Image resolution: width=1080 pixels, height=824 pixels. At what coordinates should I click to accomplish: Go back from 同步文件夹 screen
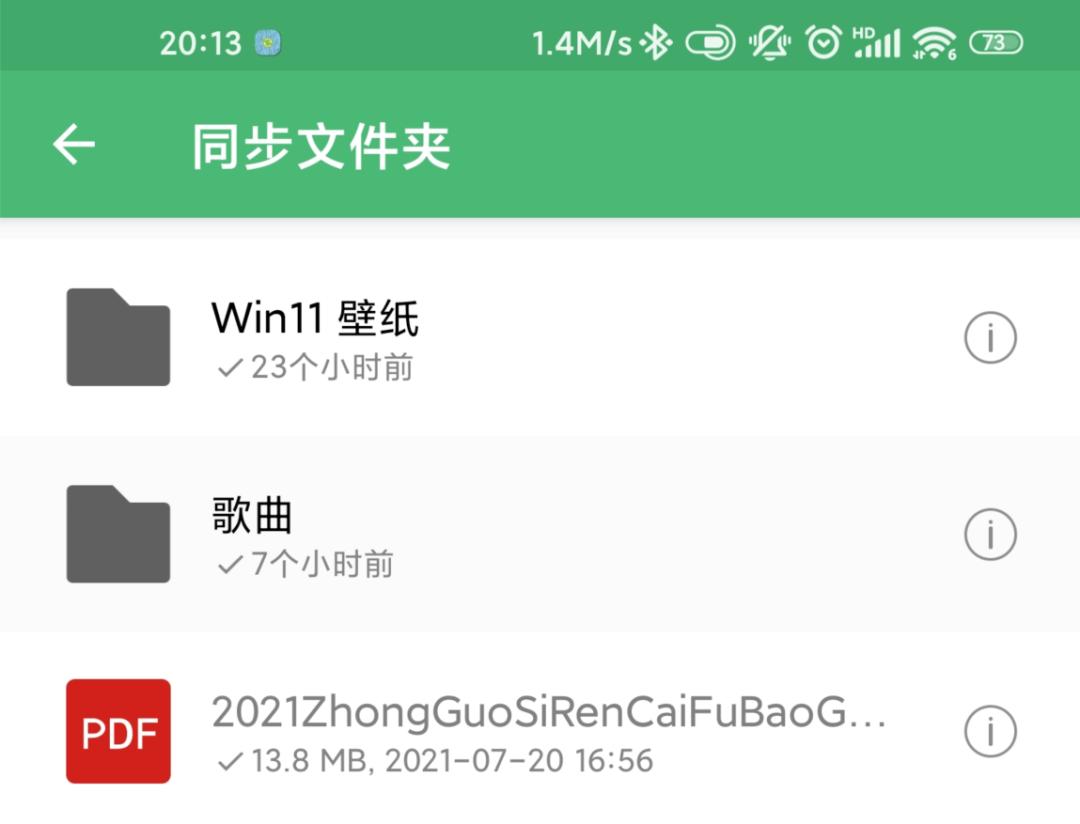click(74, 146)
